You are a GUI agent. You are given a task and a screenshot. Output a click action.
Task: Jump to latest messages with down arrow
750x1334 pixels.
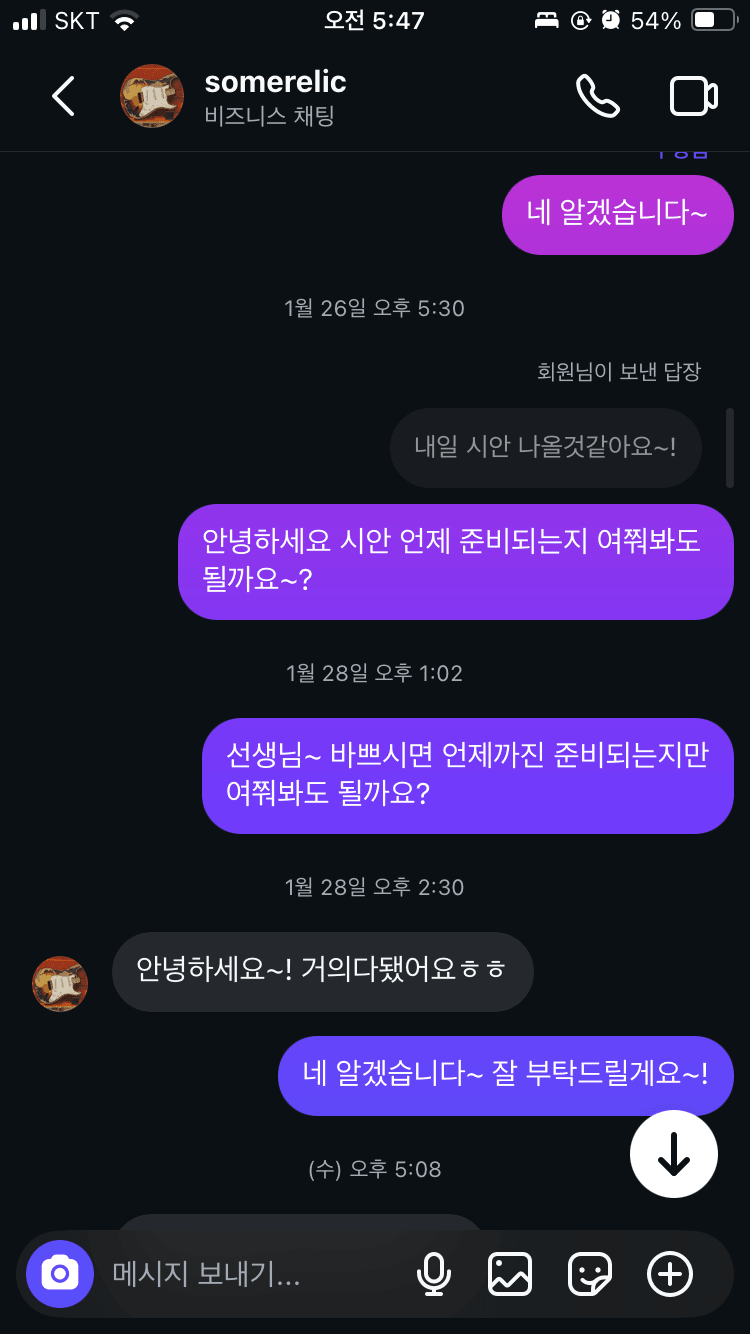674,1154
